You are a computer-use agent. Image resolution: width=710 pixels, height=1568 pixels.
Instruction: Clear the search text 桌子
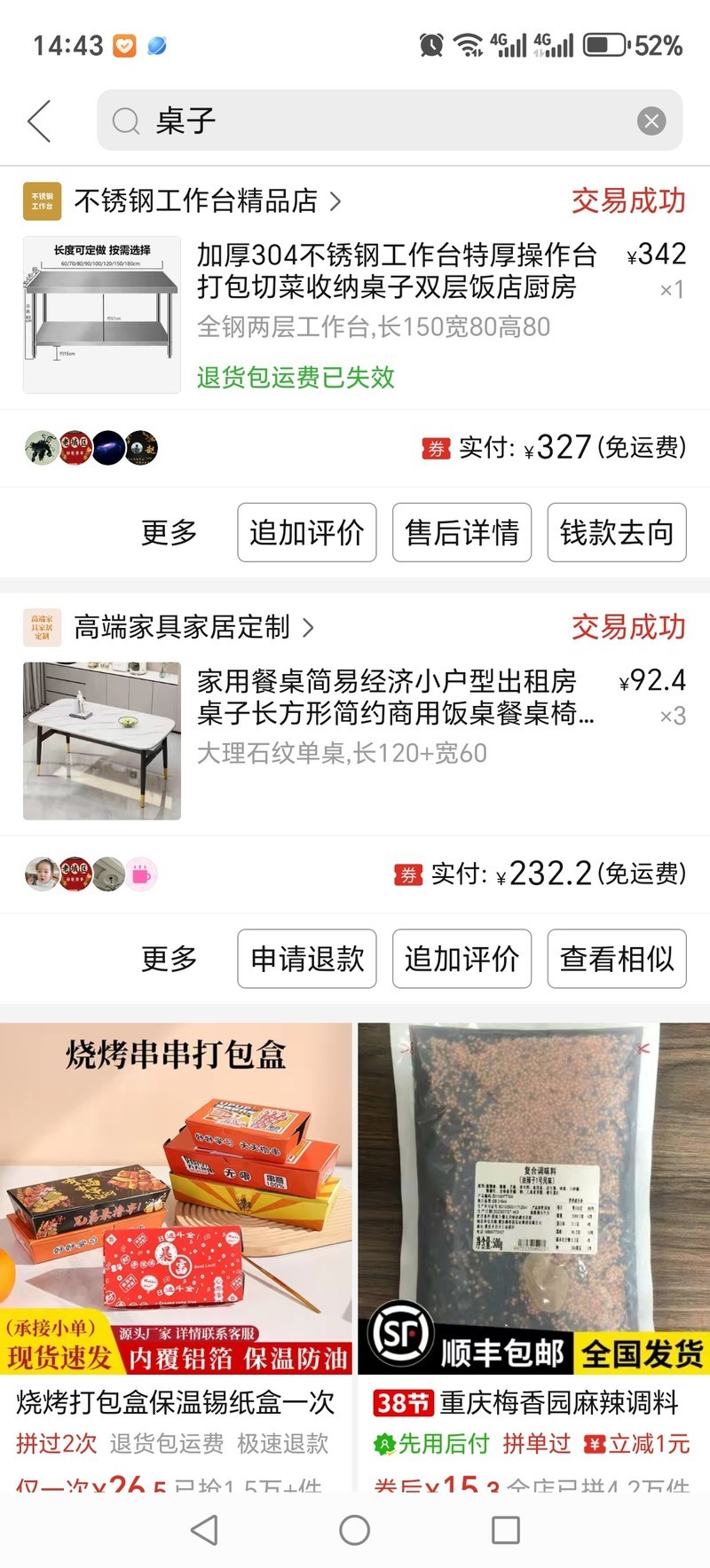(651, 121)
